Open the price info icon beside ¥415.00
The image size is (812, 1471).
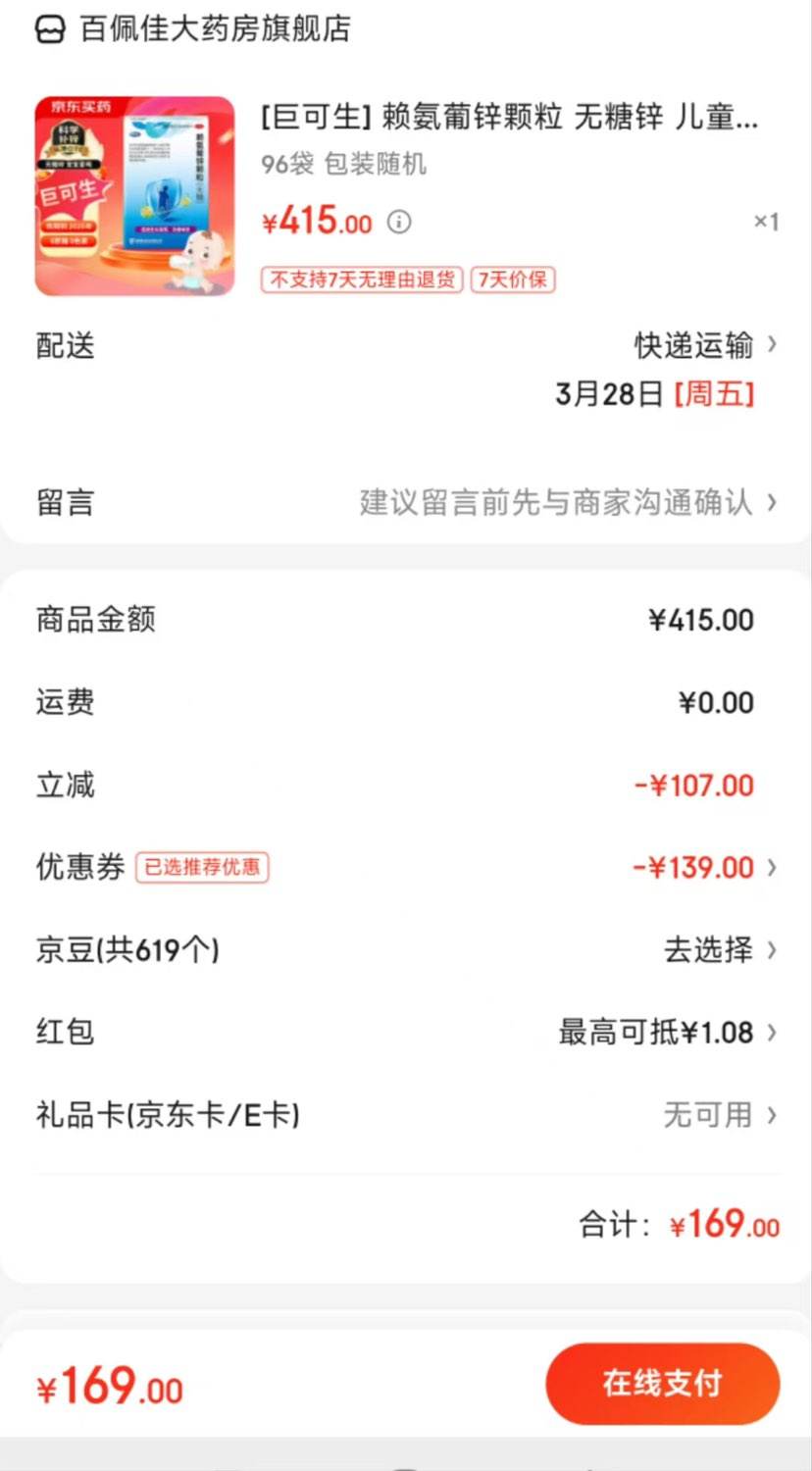(396, 222)
